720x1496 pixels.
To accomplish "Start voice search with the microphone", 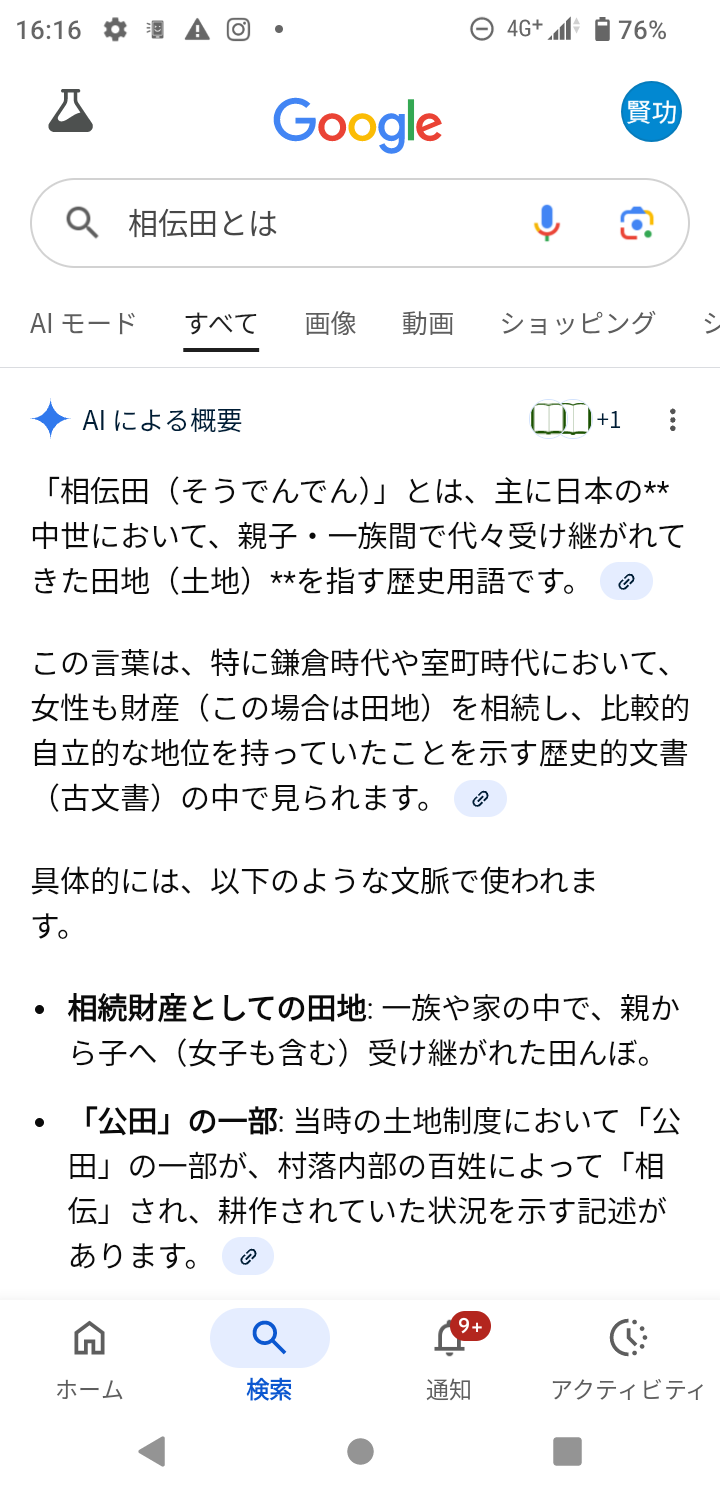I will pyautogui.click(x=546, y=223).
